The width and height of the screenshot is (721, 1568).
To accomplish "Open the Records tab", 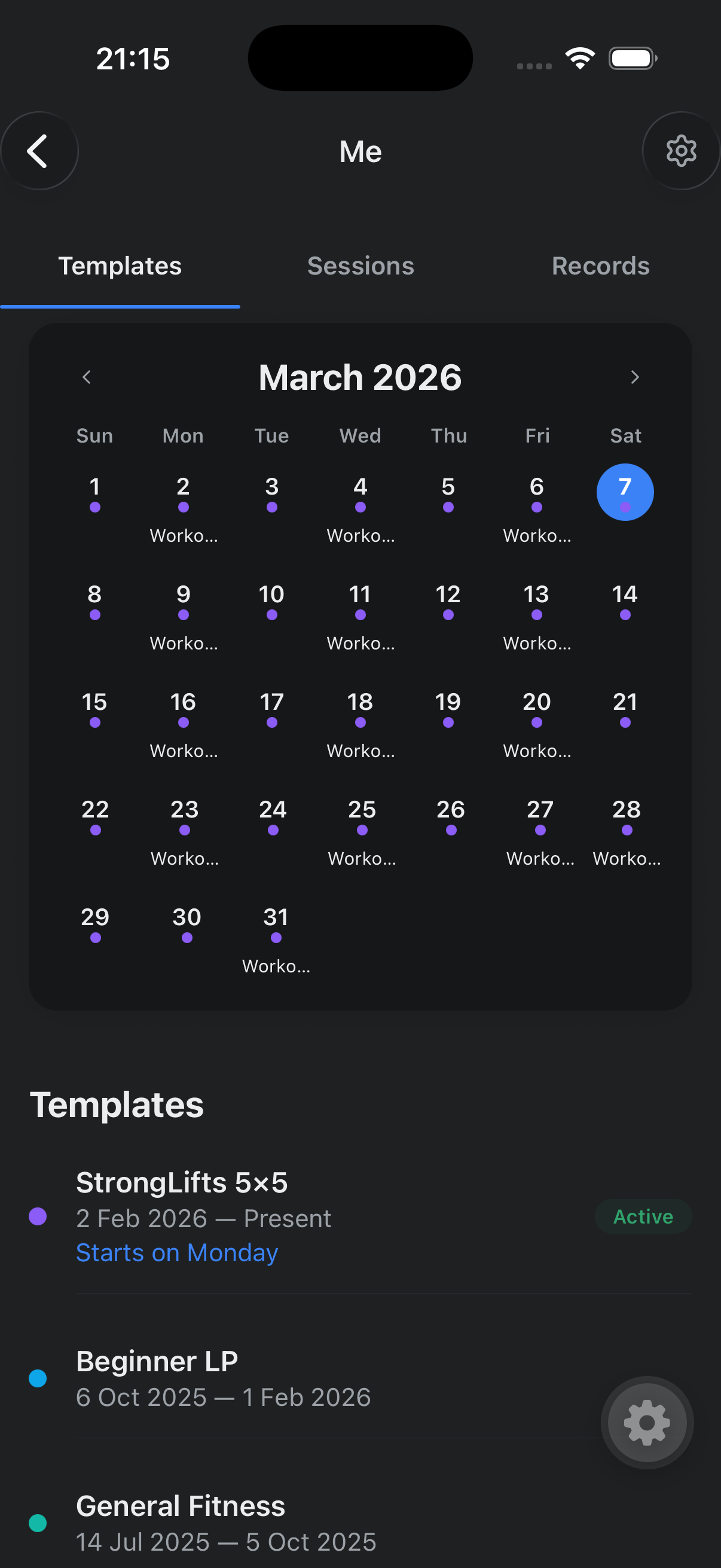I will tap(600, 266).
